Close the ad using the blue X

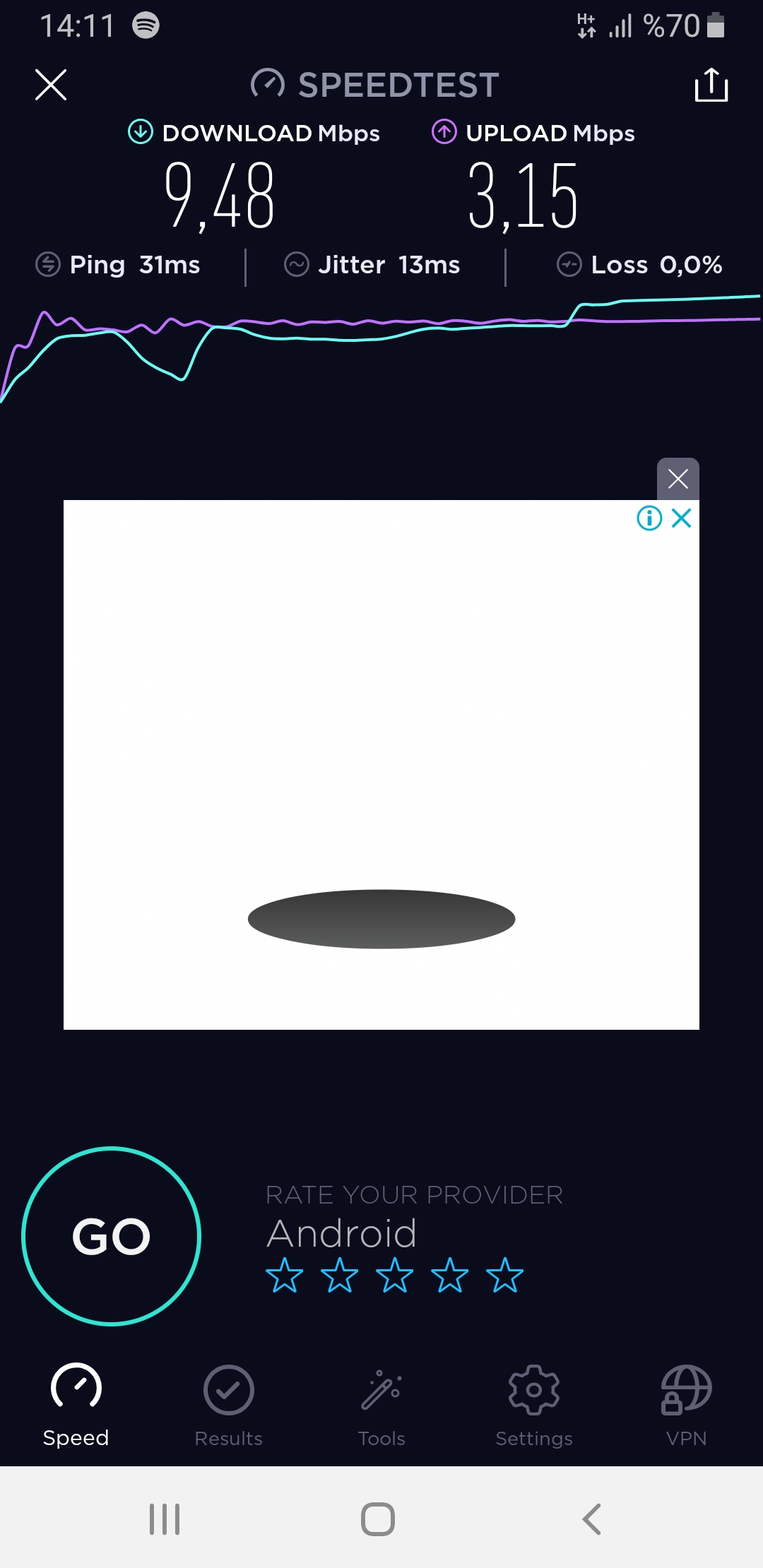(682, 518)
